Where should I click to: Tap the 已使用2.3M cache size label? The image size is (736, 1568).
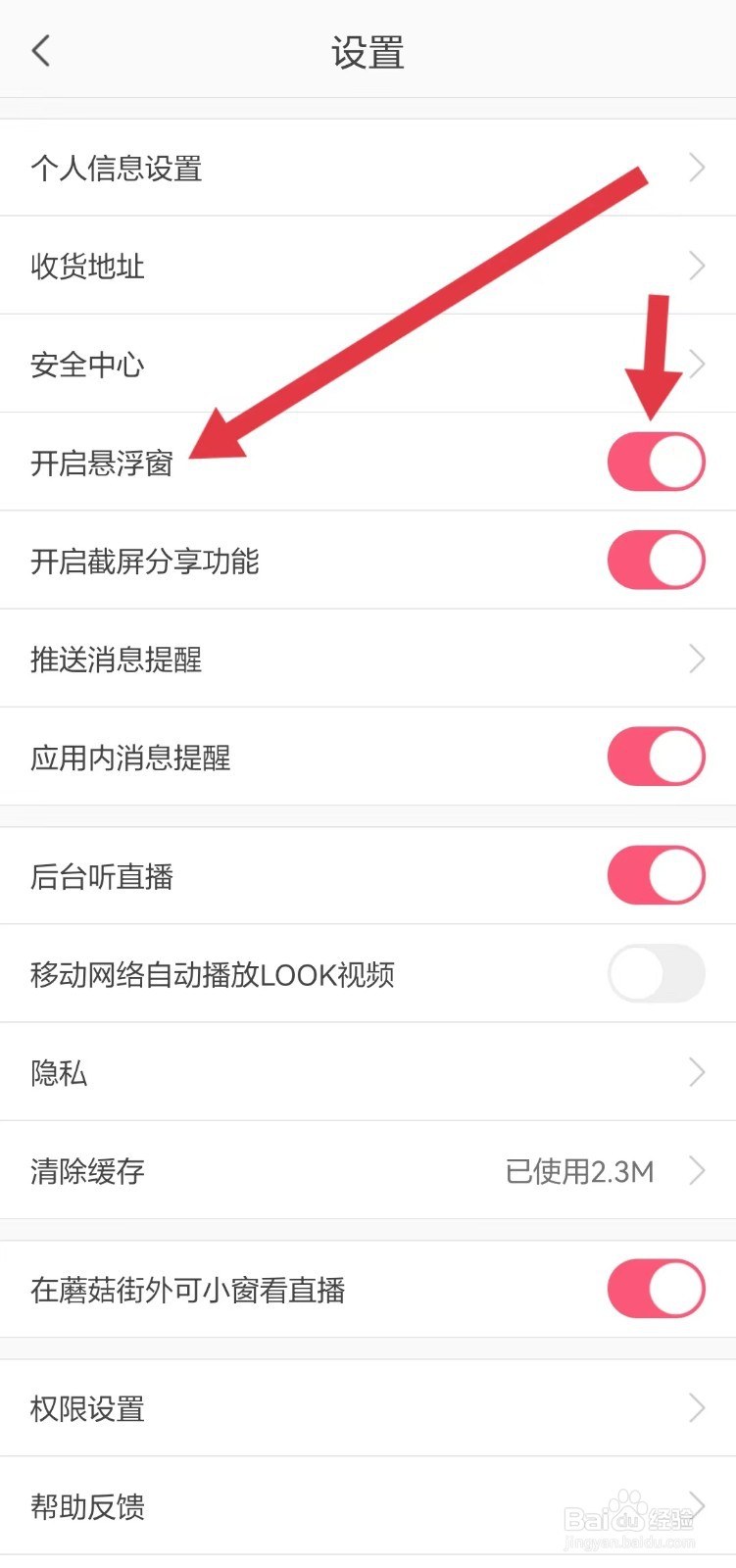578,1171
